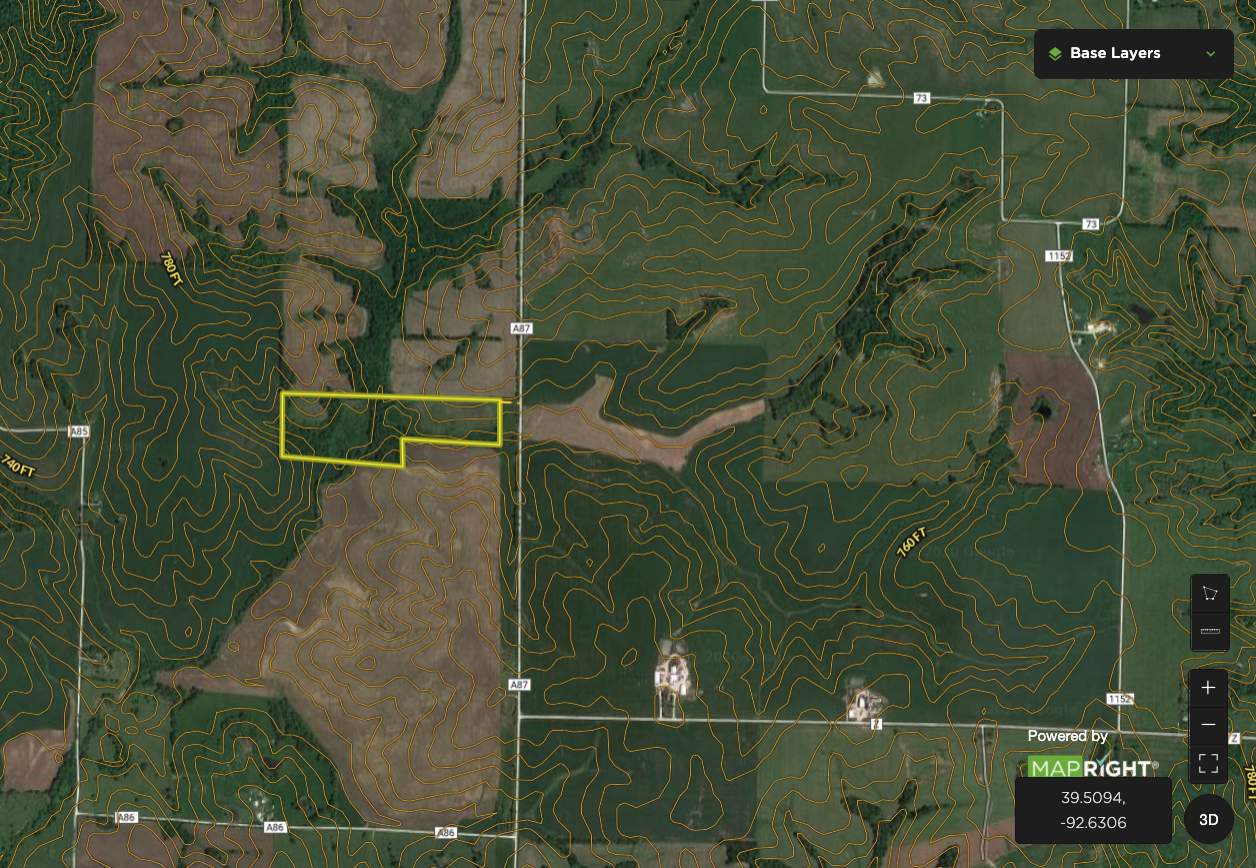Activate the ruler measure tool
Image resolution: width=1256 pixels, height=868 pixels.
(1210, 632)
